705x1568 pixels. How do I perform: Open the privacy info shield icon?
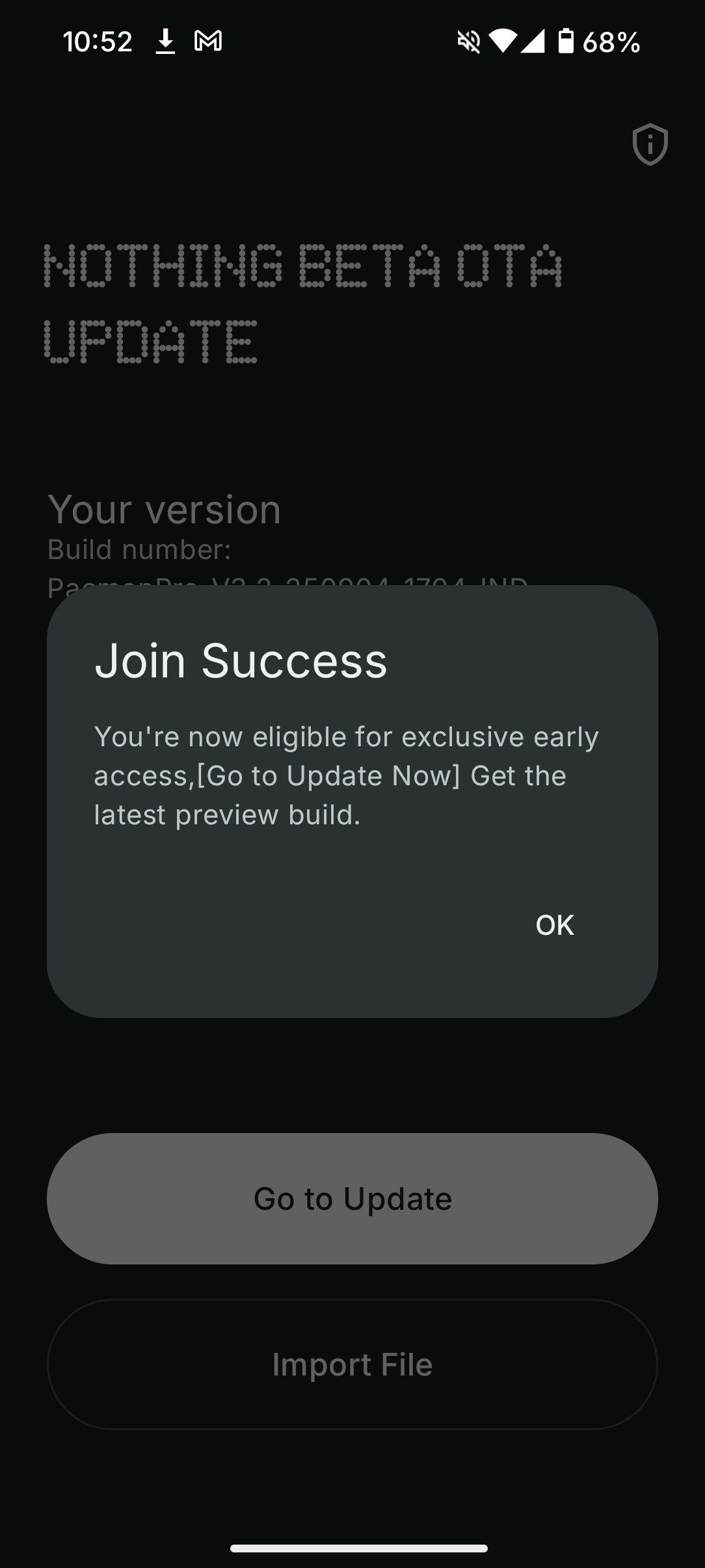pyautogui.click(x=650, y=144)
